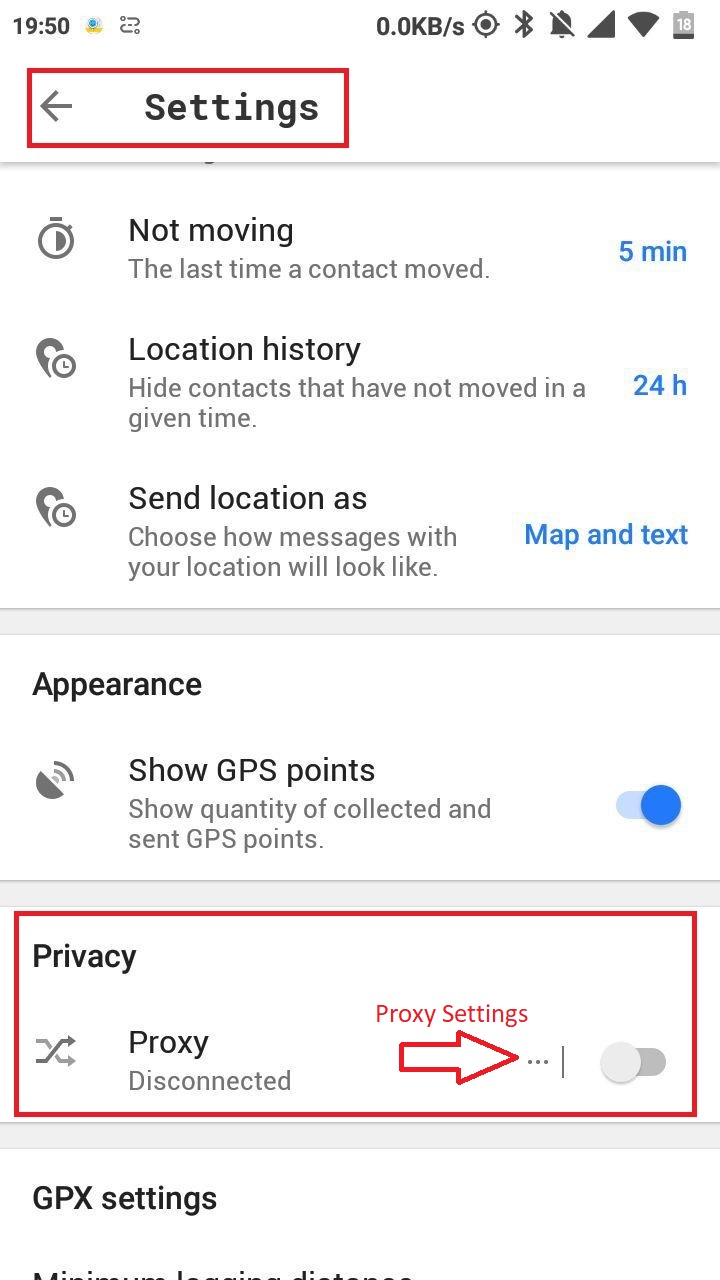The height and width of the screenshot is (1280, 720).
Task: Change the Not moving time value
Action: [x=652, y=251]
